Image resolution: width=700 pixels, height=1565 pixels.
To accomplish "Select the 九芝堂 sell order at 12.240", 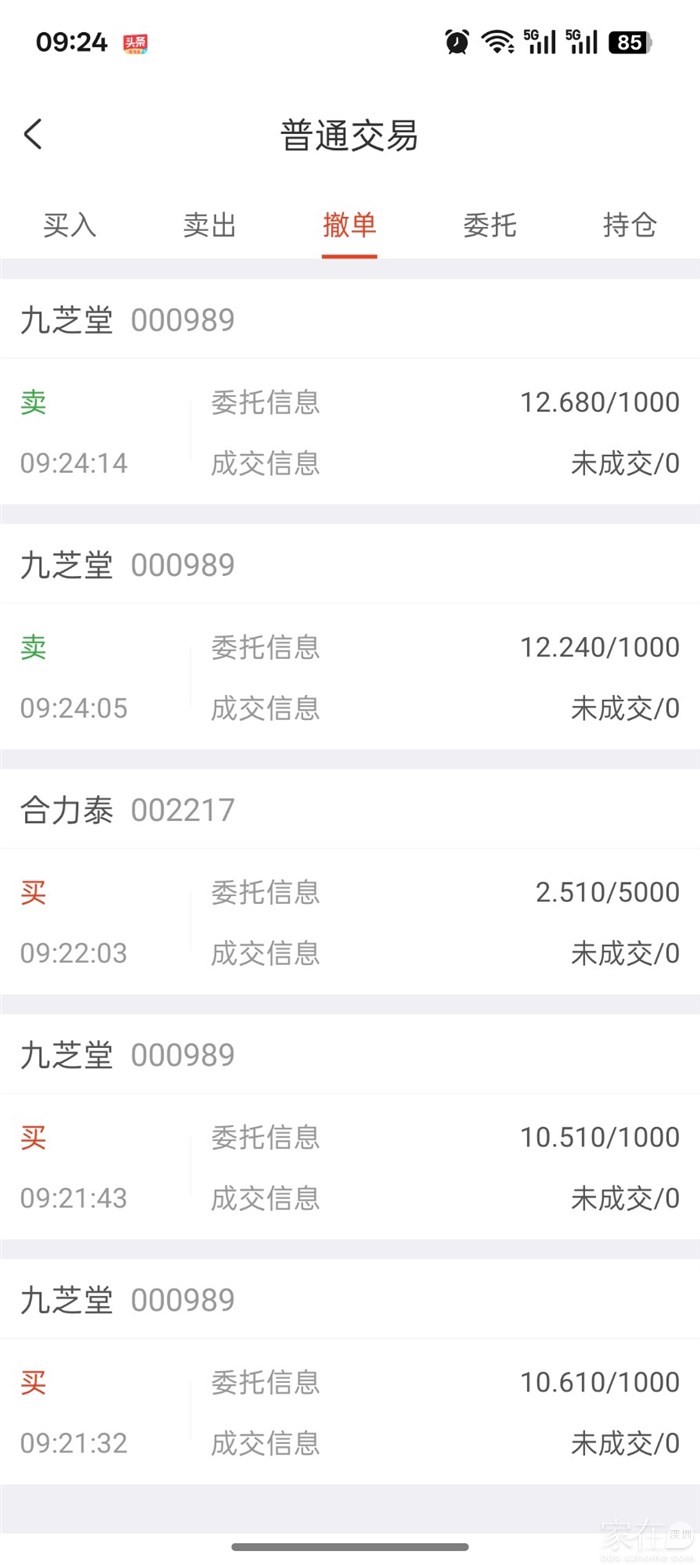I will pyautogui.click(x=350, y=677).
